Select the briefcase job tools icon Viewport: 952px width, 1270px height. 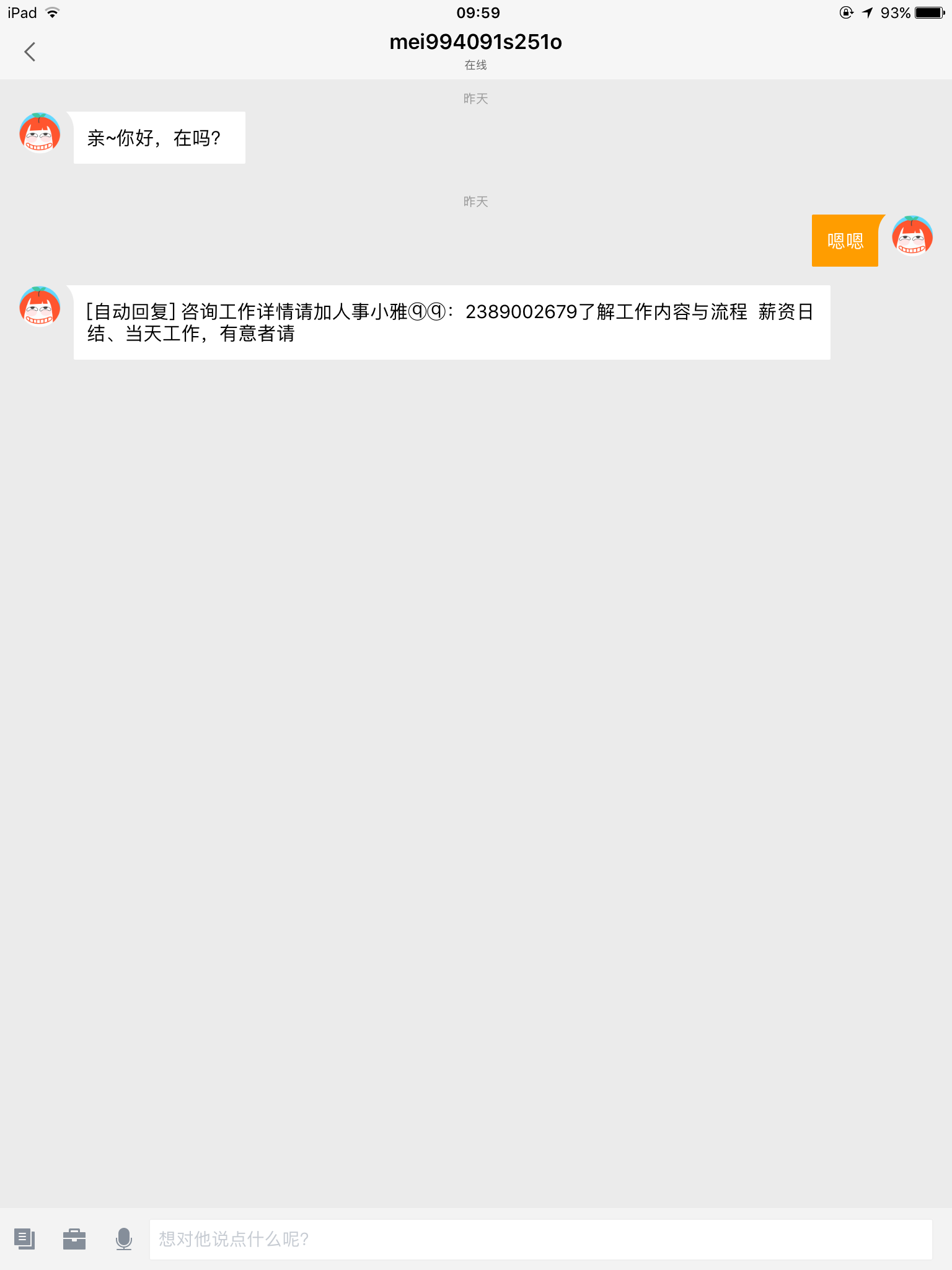(74, 1239)
